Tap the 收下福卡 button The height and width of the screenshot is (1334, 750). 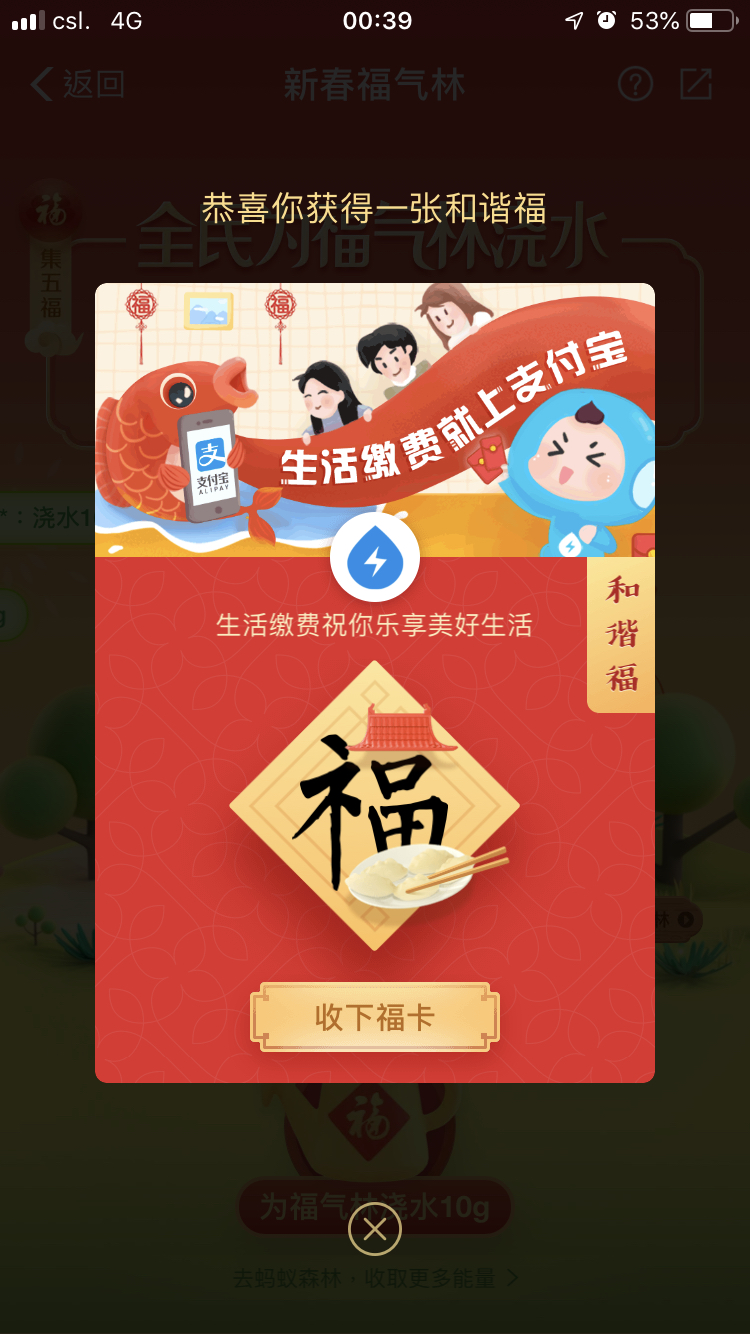375,1017
